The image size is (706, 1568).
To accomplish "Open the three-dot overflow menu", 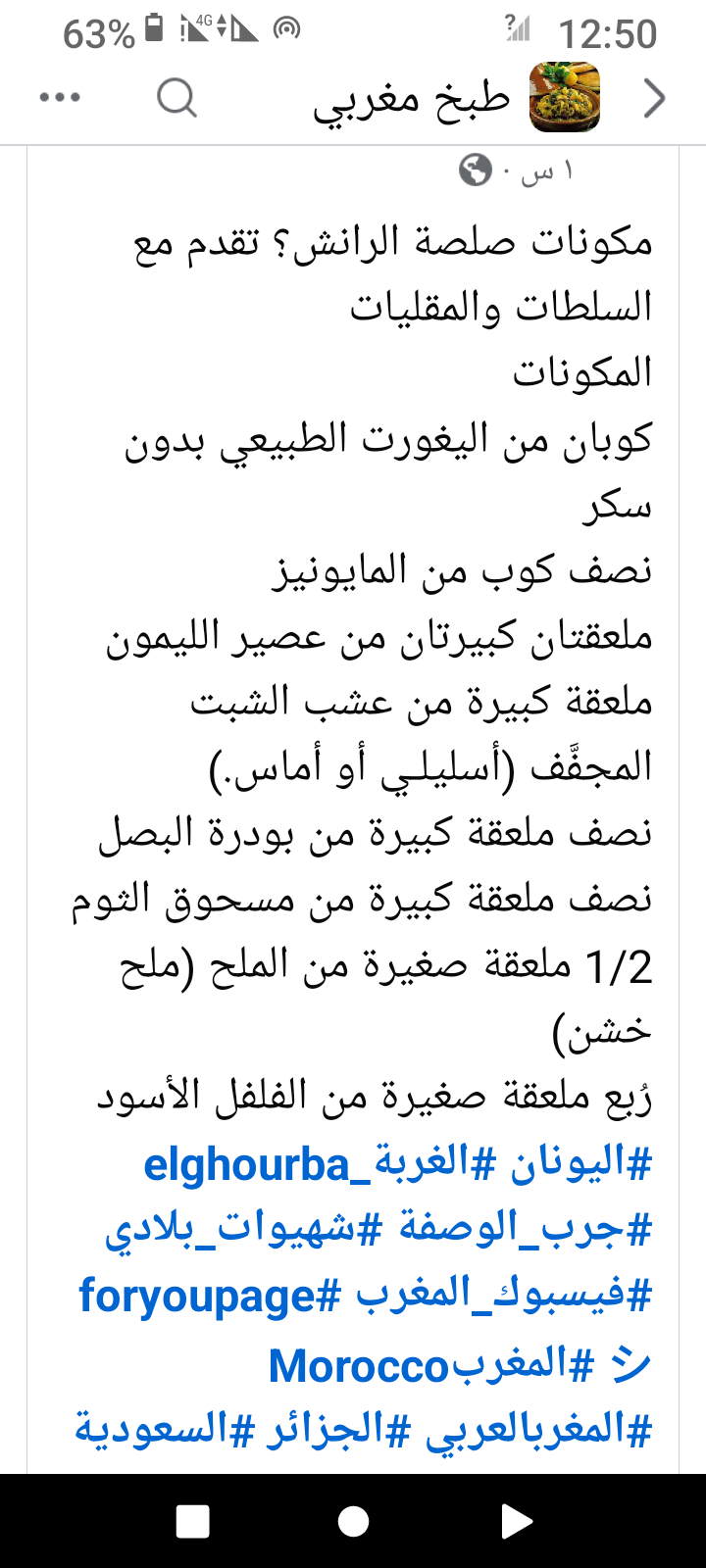I will [60, 98].
